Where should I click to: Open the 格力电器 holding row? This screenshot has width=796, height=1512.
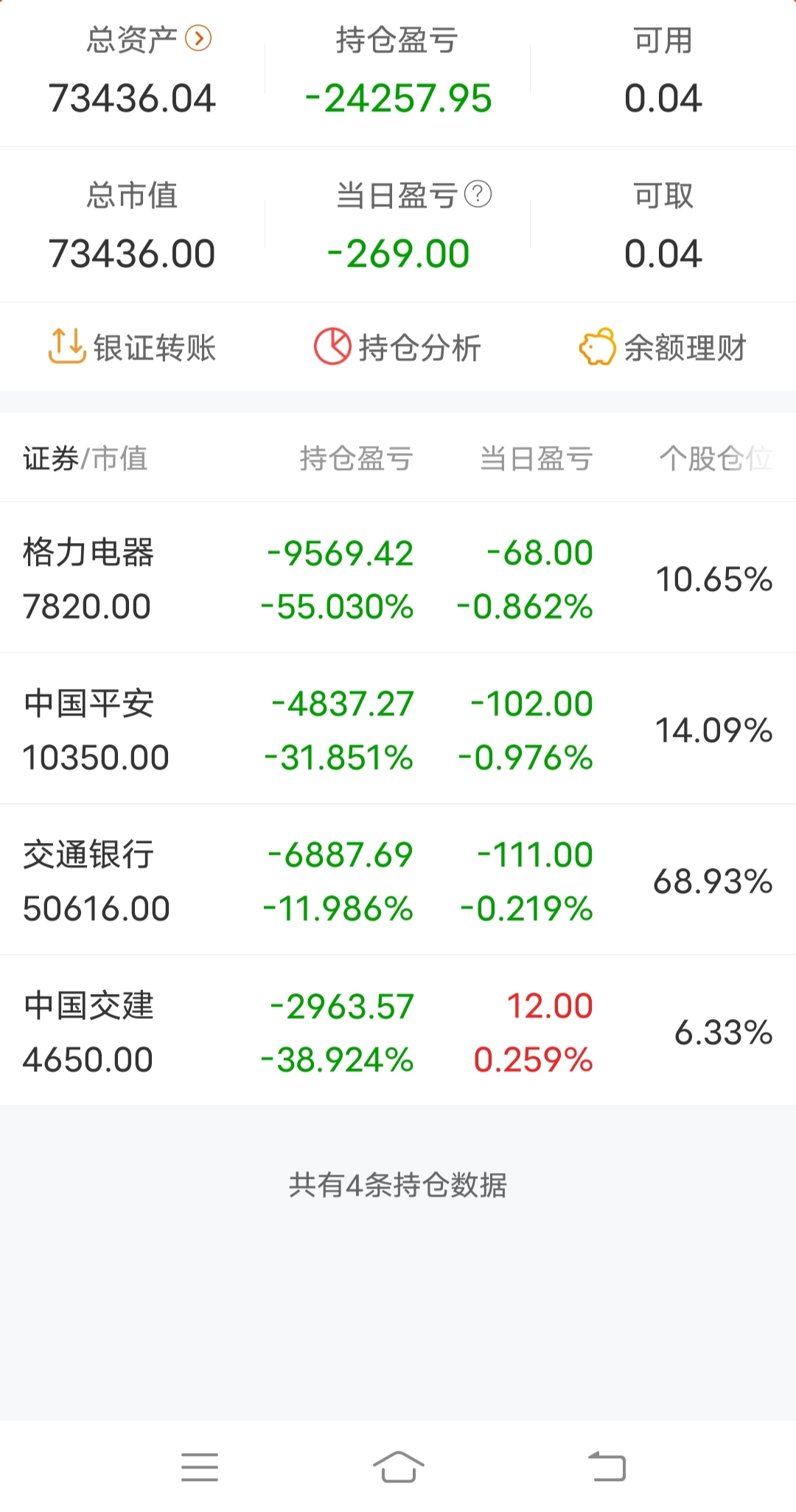pyautogui.click(x=398, y=578)
